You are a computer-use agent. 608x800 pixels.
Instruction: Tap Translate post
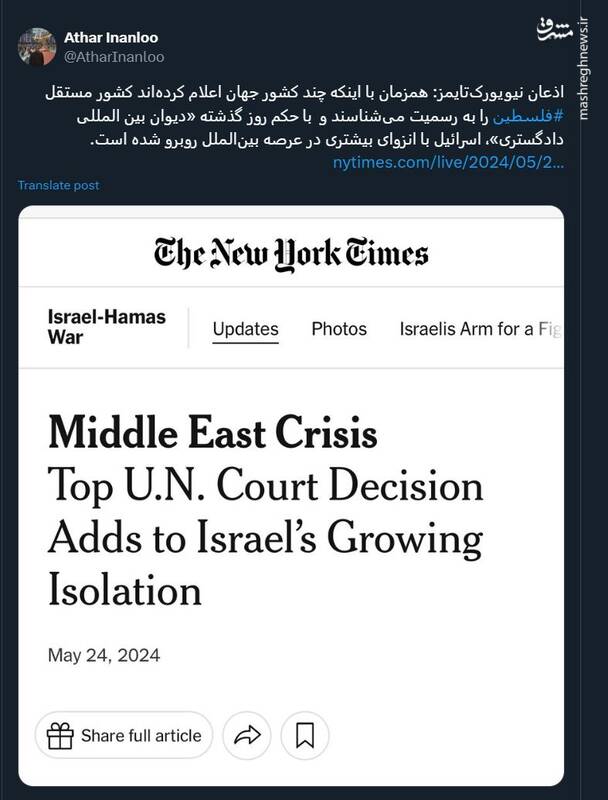tap(58, 185)
